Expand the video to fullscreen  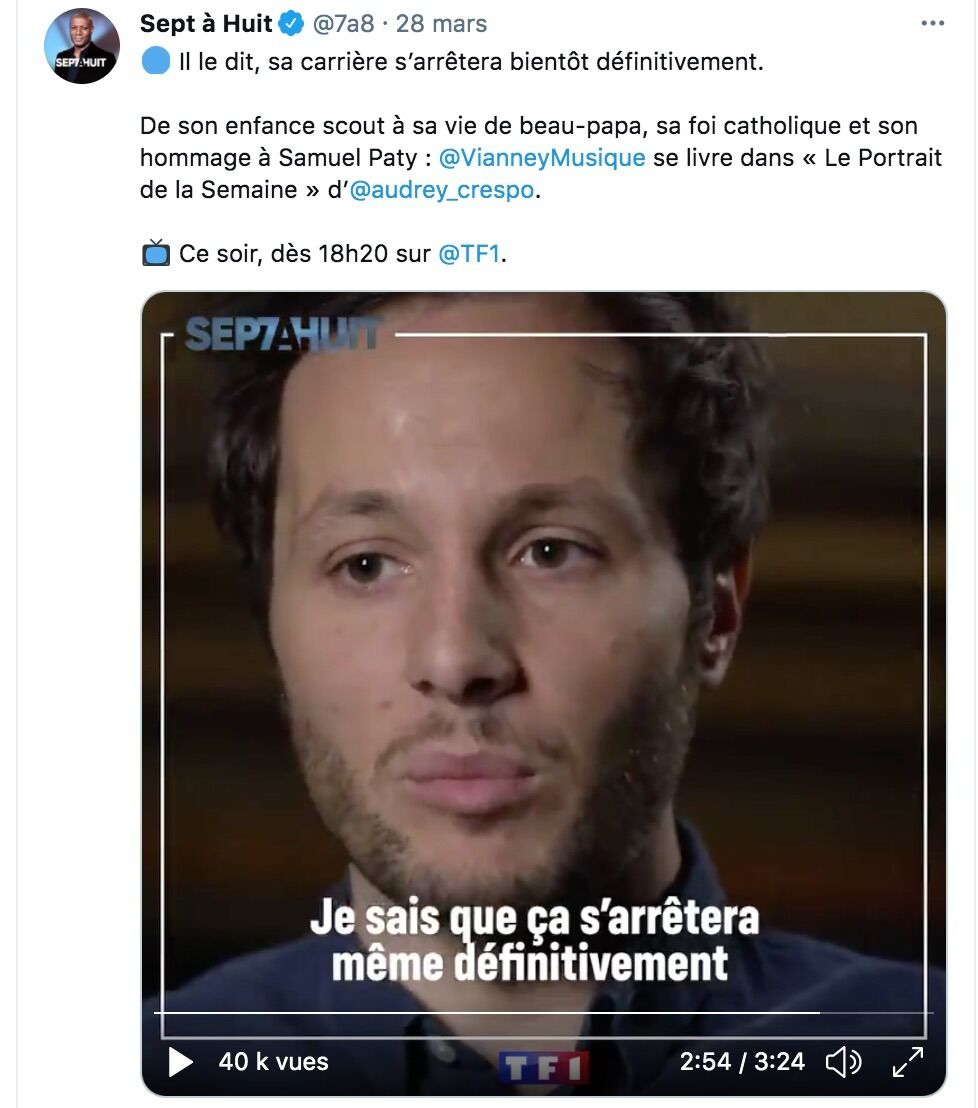907,1061
